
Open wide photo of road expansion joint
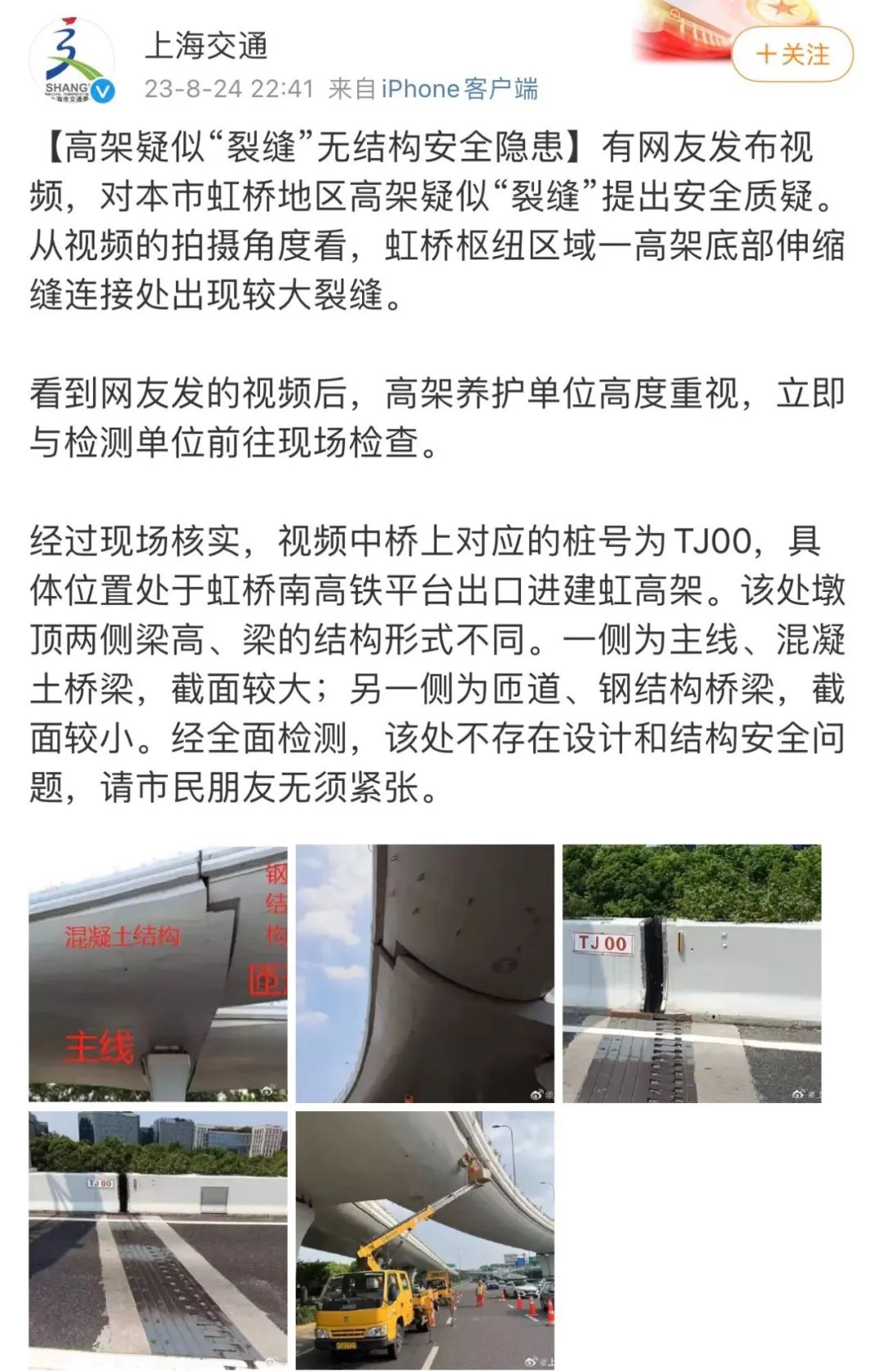158,1240
